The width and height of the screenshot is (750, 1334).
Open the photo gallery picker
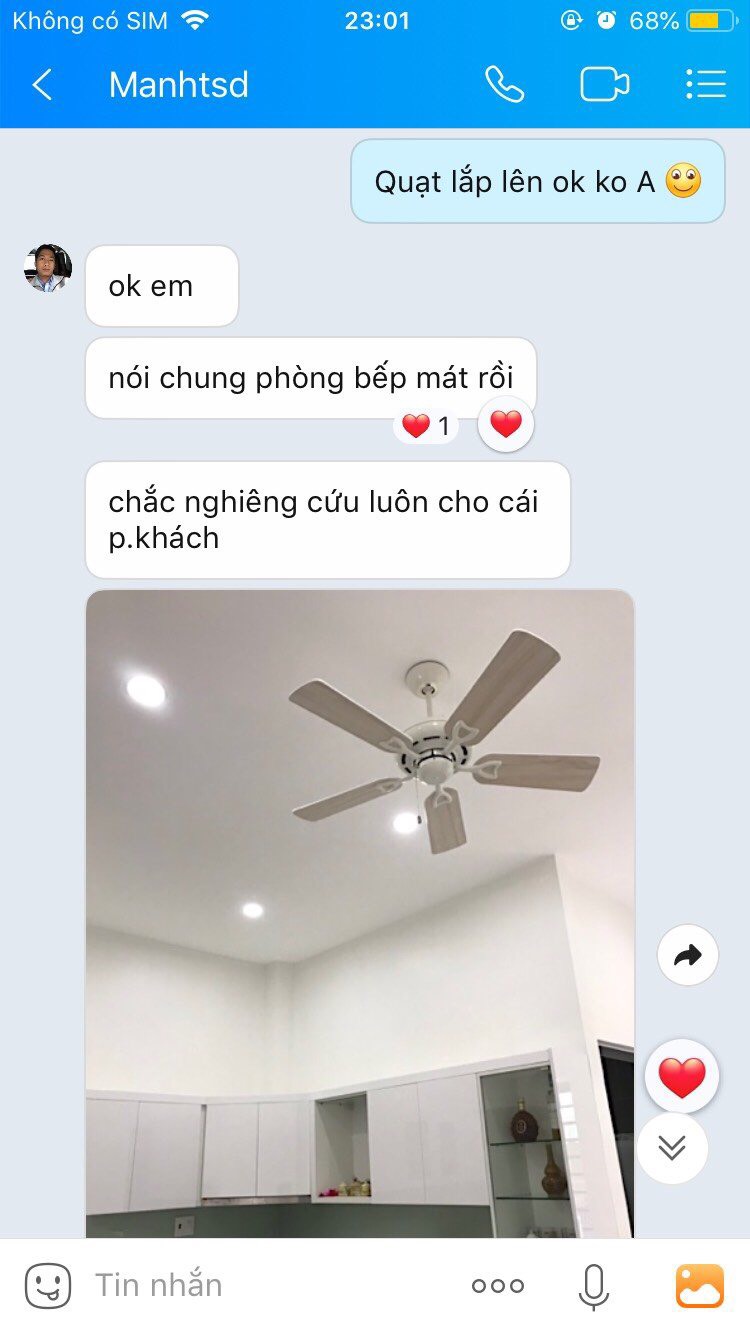pos(699,1286)
